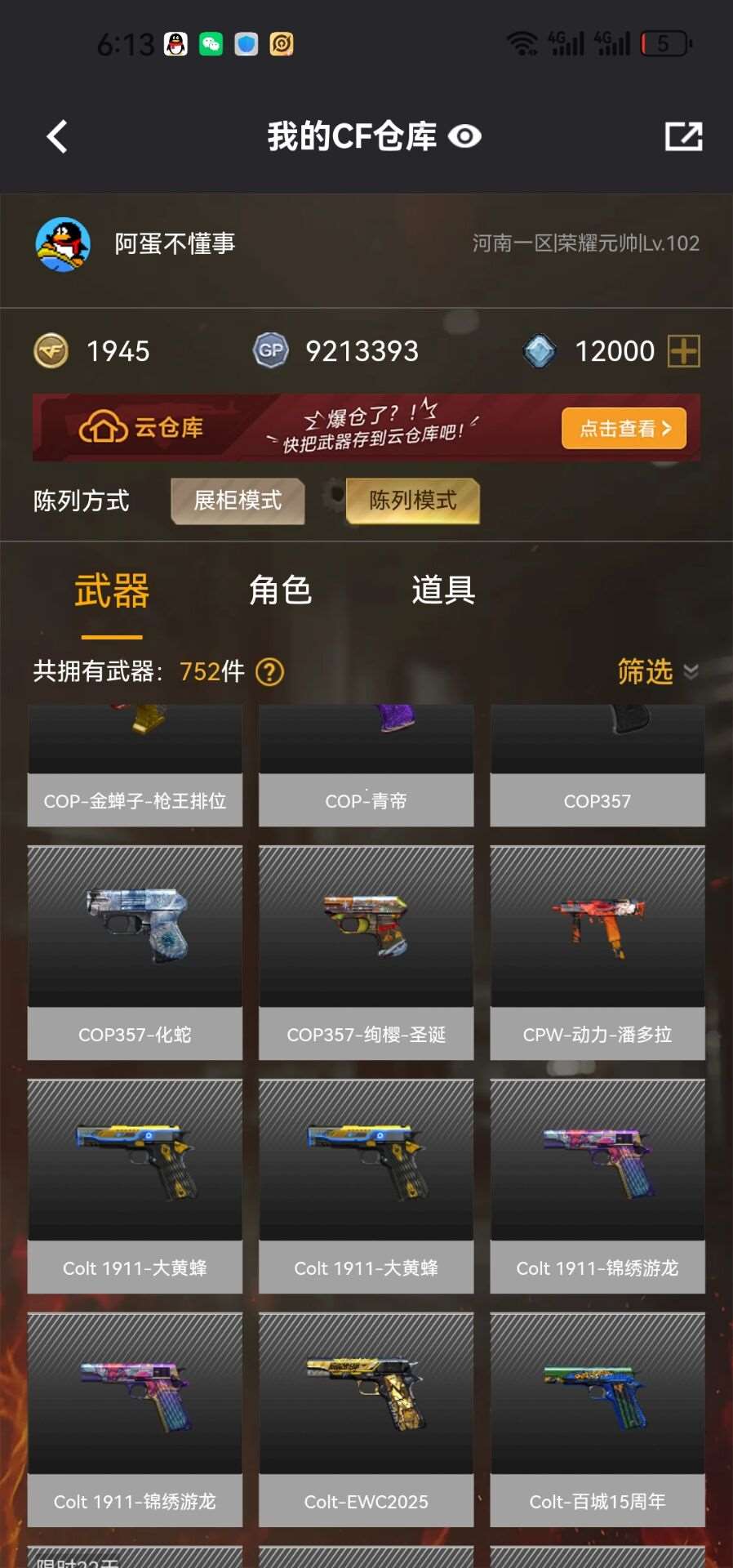Viewport: 733px width, 1568px height.
Task: Open the Colt-EWC2025 weapon
Action: (x=366, y=1419)
